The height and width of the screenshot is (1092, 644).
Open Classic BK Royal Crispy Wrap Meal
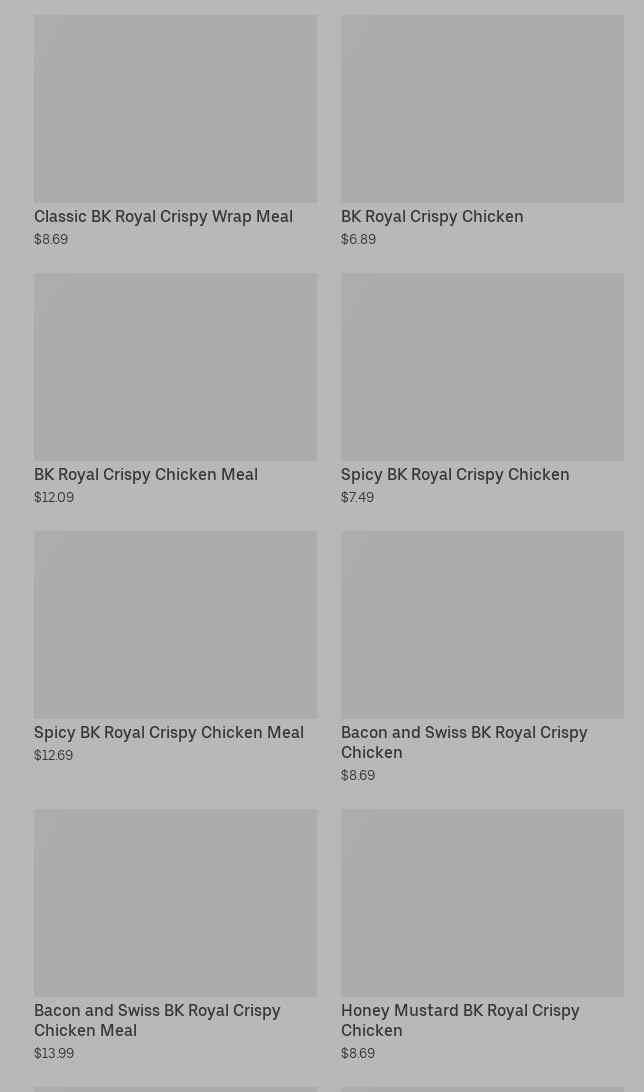175,130
